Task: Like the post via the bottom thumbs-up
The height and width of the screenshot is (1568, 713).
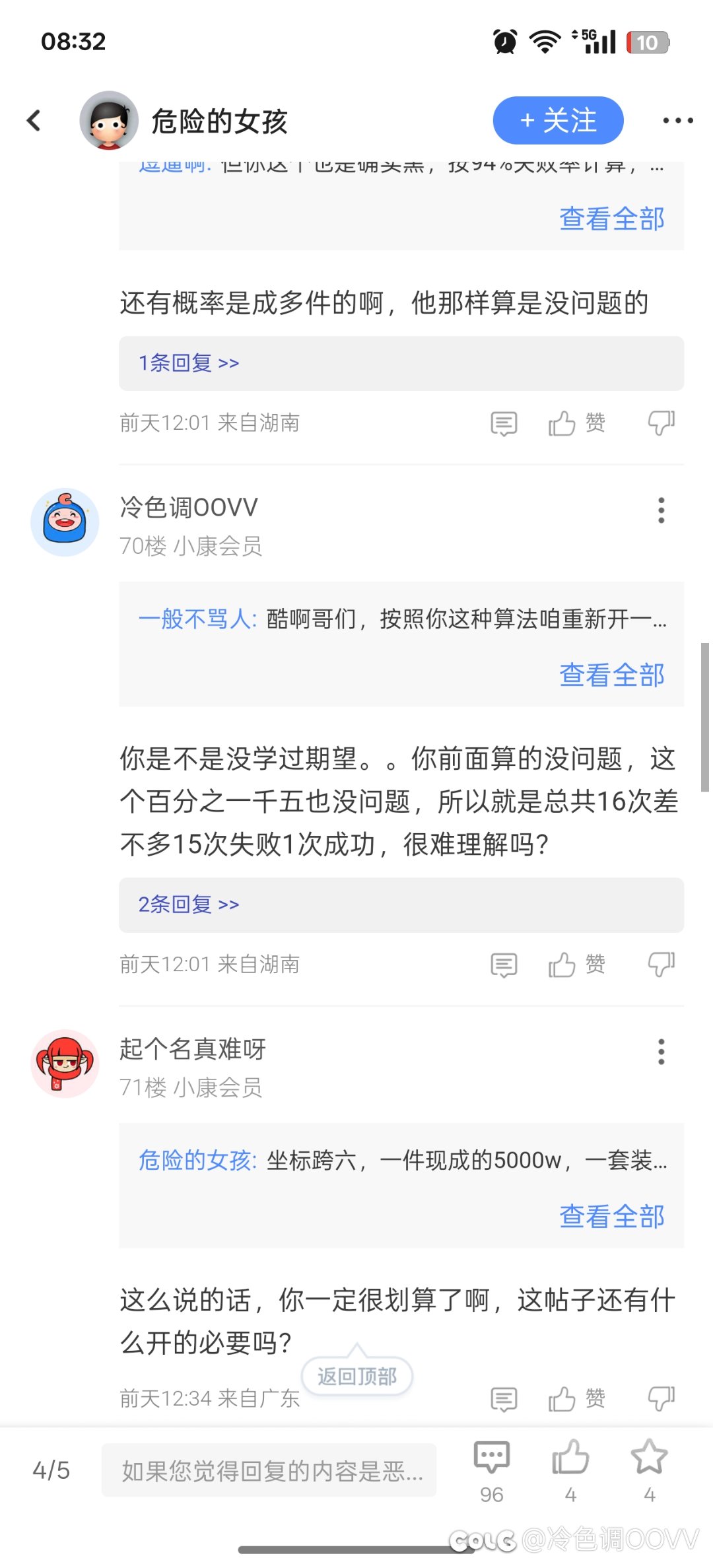Action: point(570,1471)
